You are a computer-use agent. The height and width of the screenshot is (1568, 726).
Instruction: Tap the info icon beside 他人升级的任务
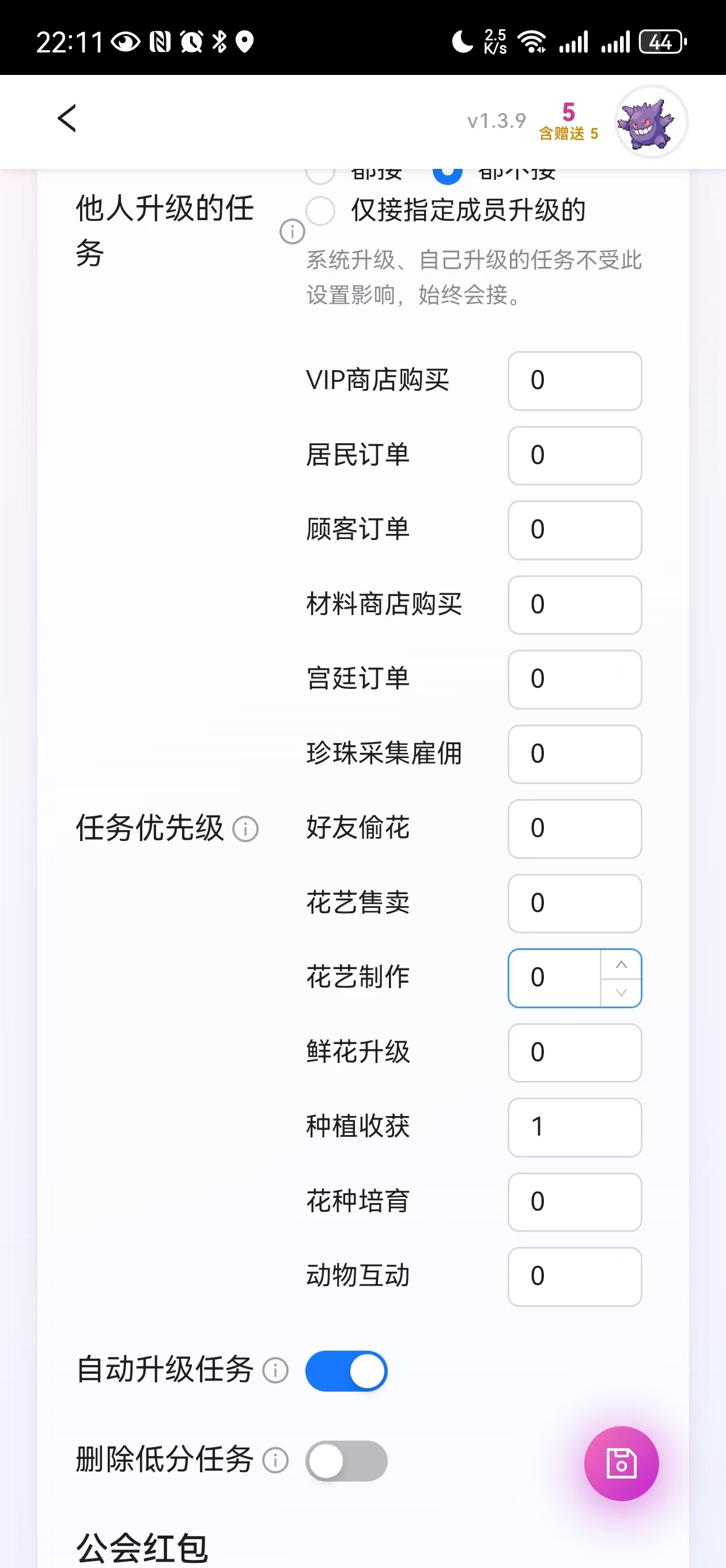pyautogui.click(x=292, y=231)
